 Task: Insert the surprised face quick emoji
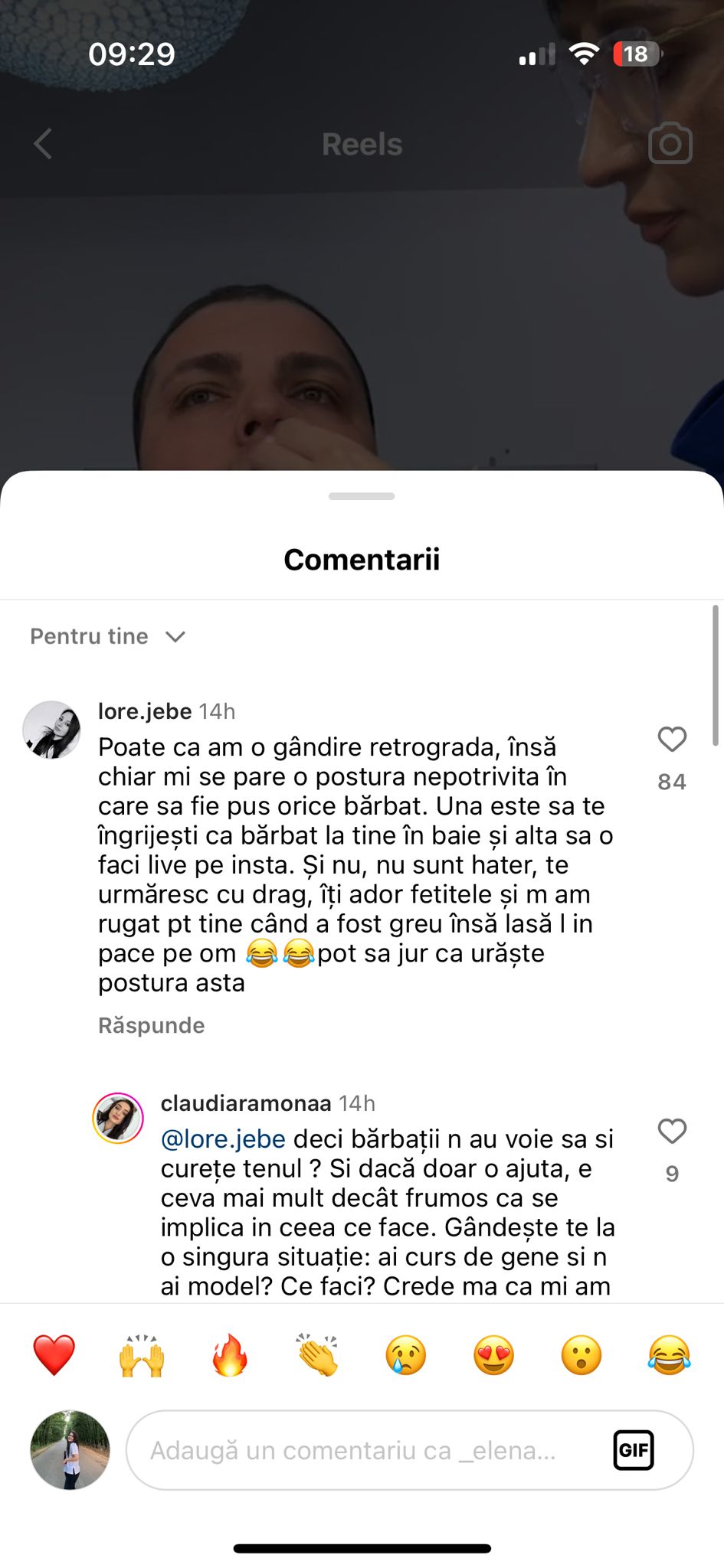click(x=581, y=1355)
